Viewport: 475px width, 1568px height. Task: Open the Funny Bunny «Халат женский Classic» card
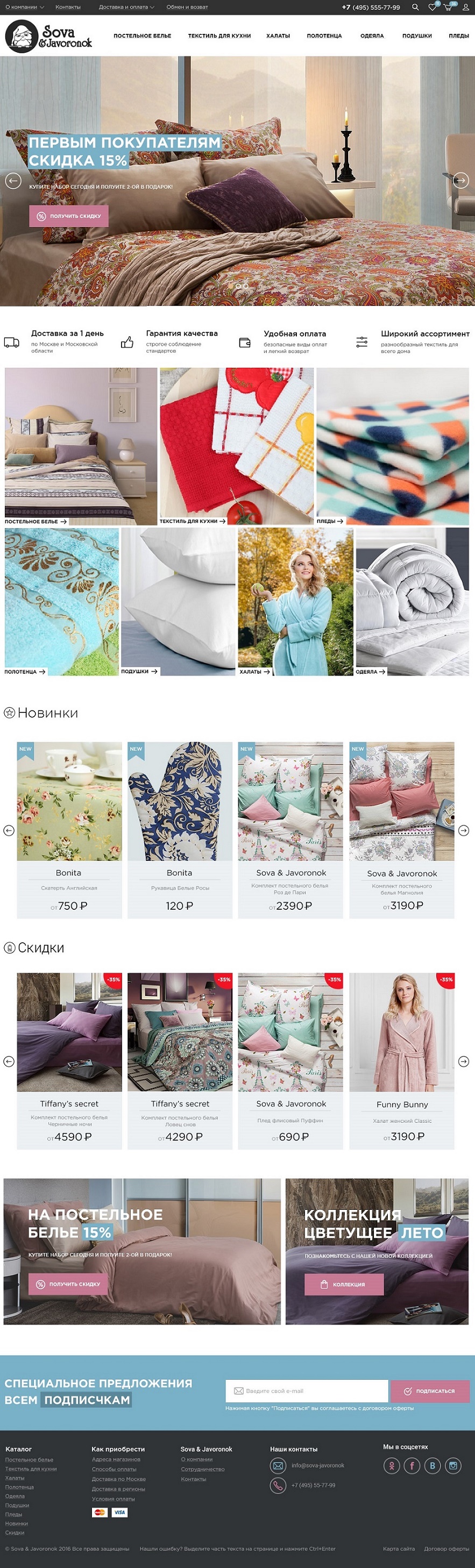pyautogui.click(x=401, y=1060)
